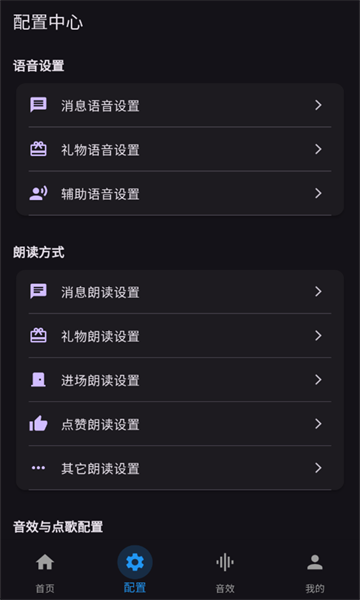Open 进场朗读设置

(180, 380)
